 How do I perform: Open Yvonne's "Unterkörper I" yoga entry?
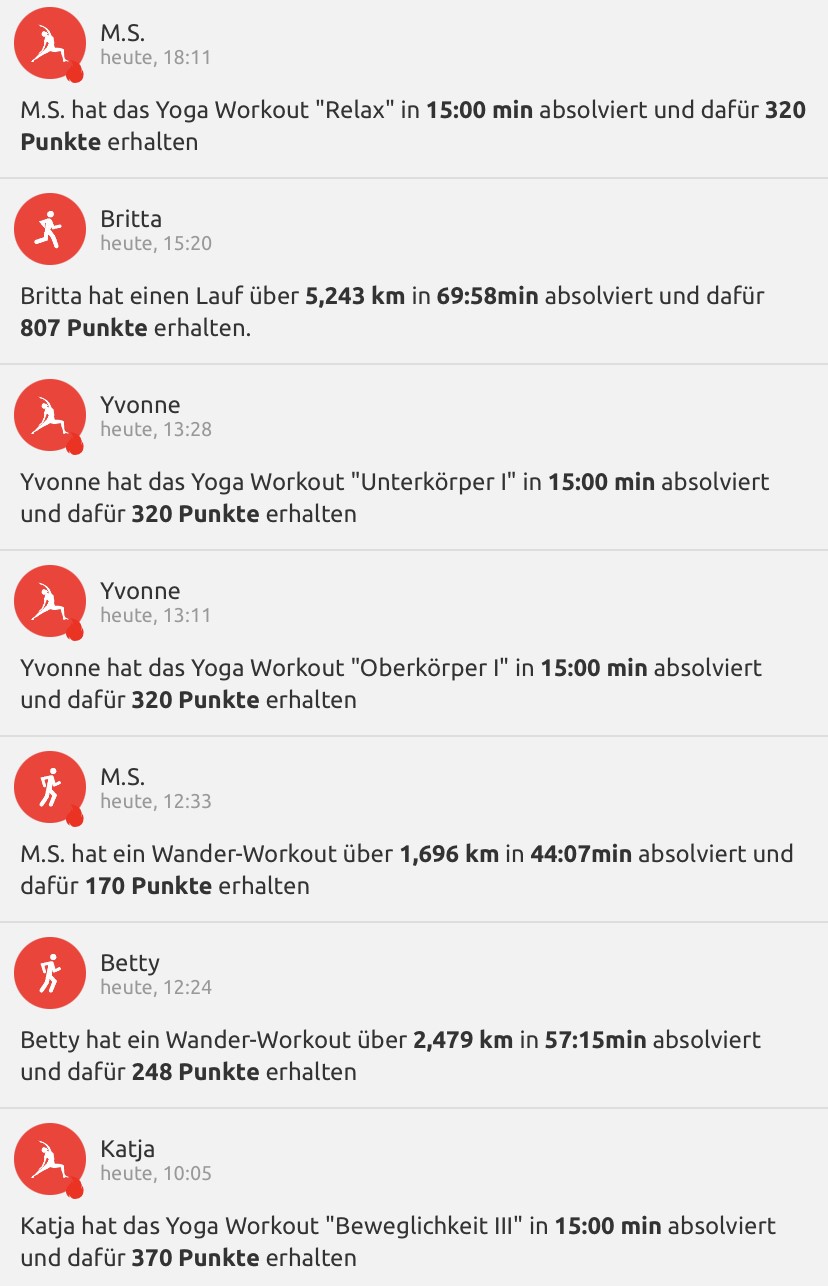[x=413, y=497]
